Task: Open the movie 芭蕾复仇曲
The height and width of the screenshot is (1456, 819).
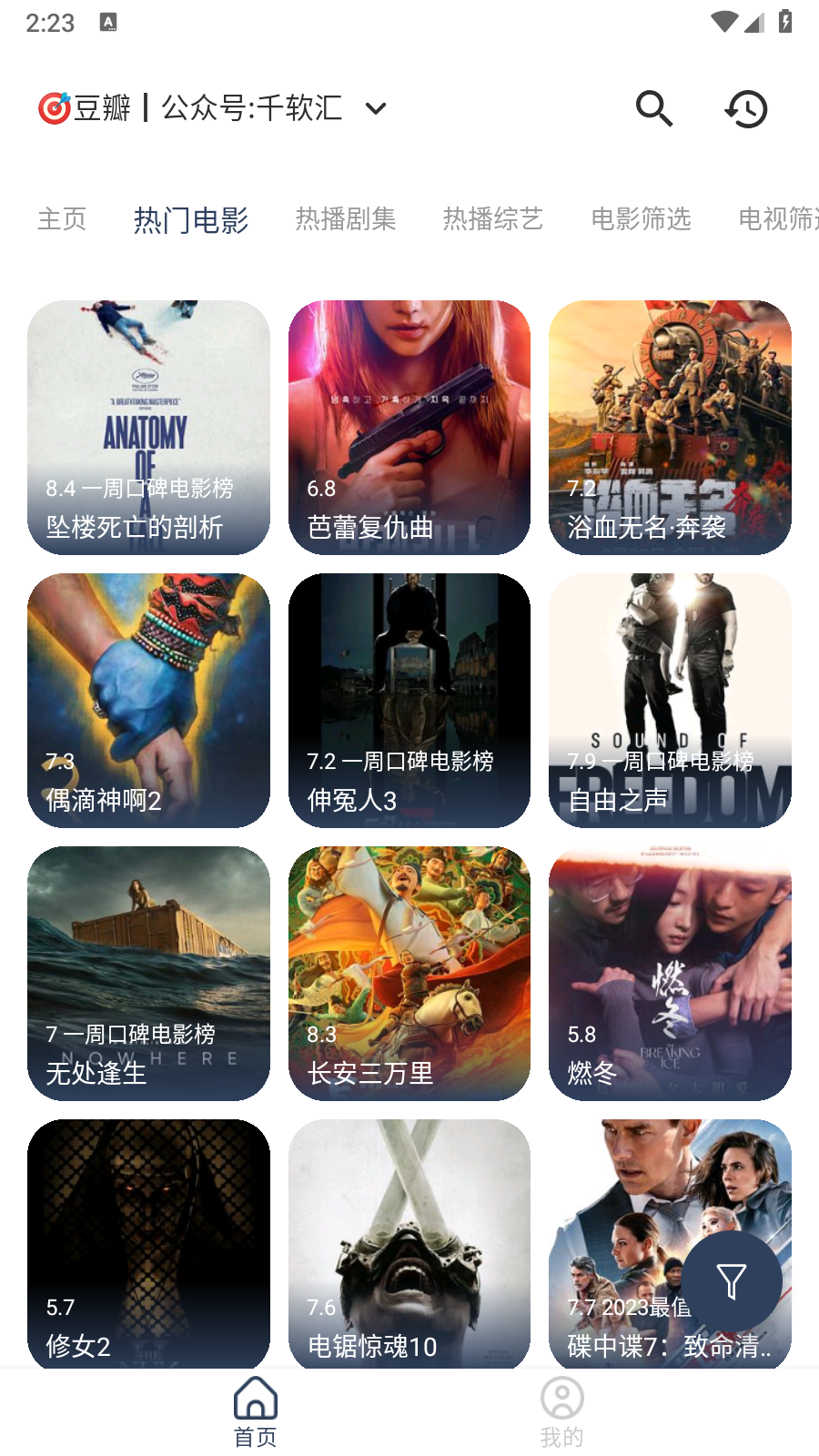Action: click(409, 427)
